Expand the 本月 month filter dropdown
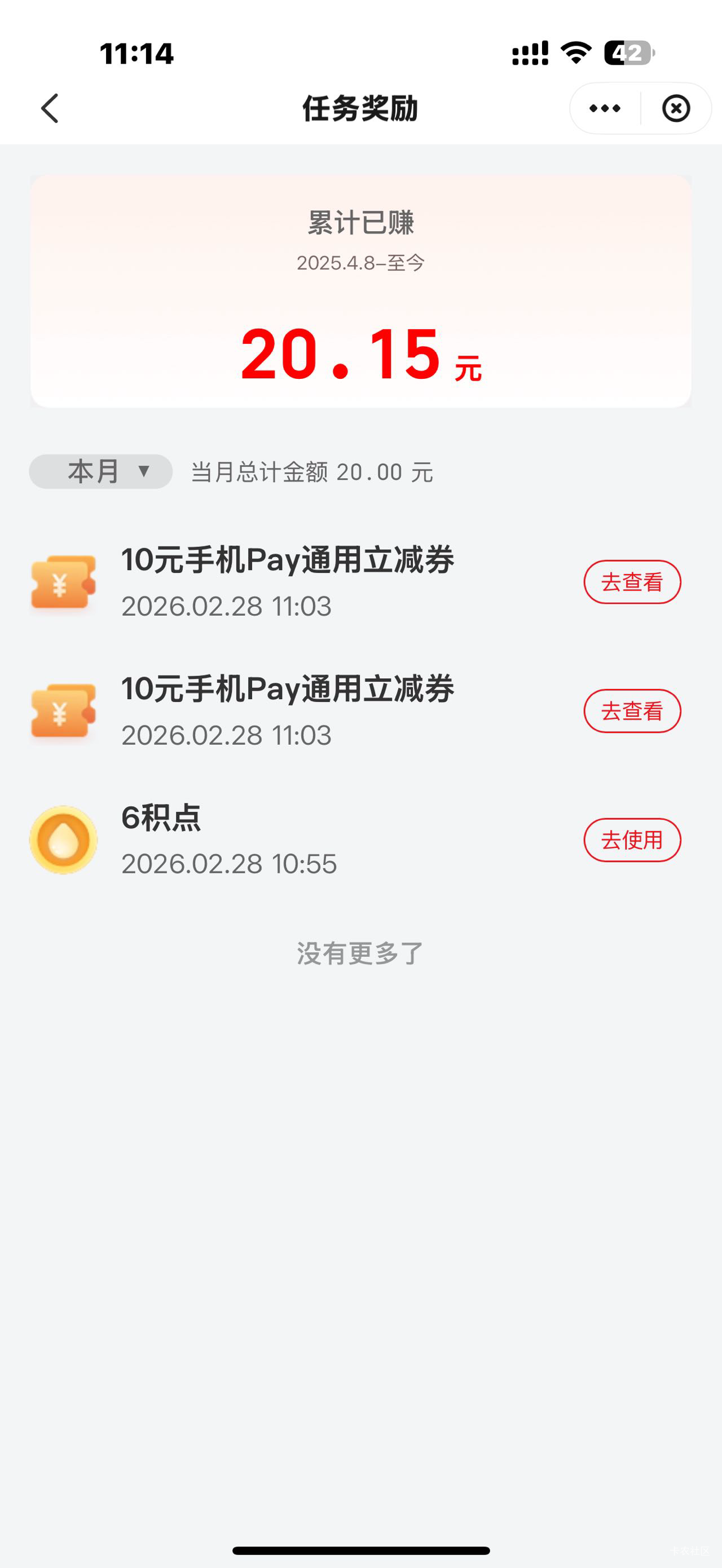The height and width of the screenshot is (1568, 722). pyautogui.click(x=101, y=472)
